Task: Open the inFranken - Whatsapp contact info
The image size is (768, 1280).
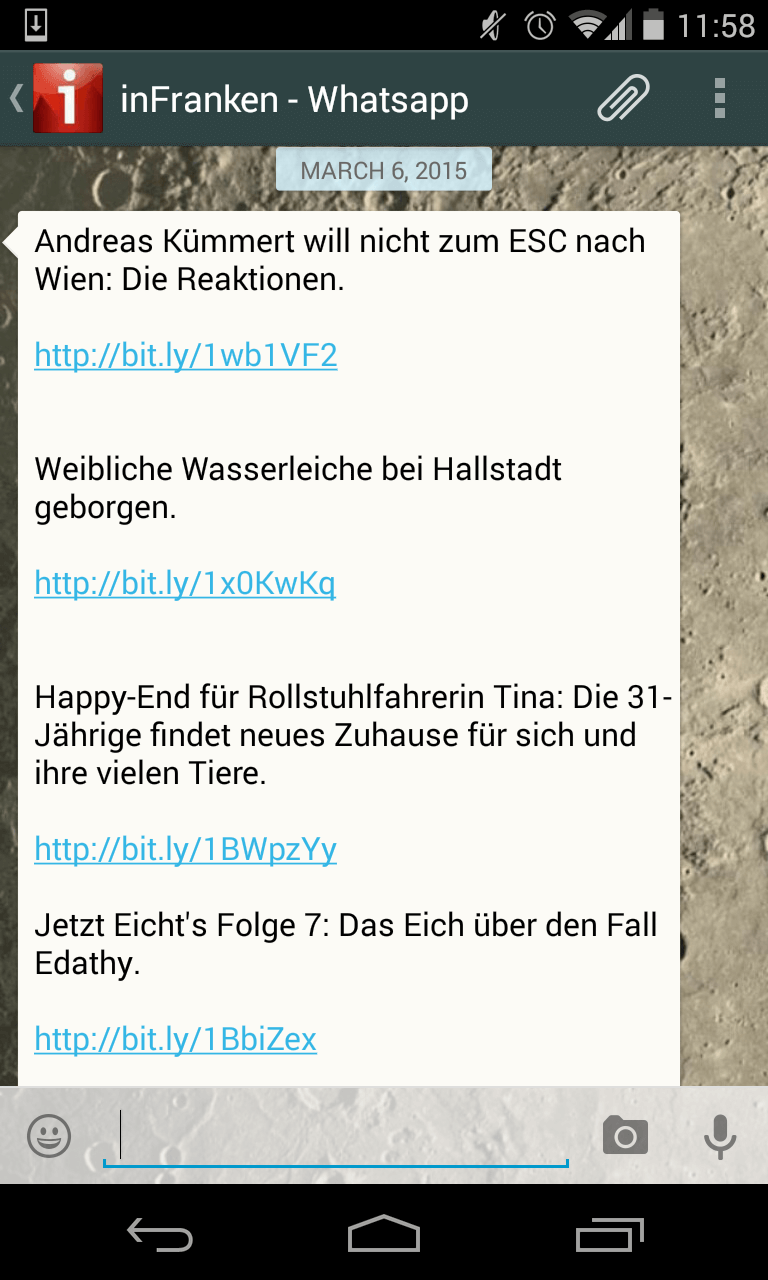Action: pyautogui.click(x=294, y=99)
